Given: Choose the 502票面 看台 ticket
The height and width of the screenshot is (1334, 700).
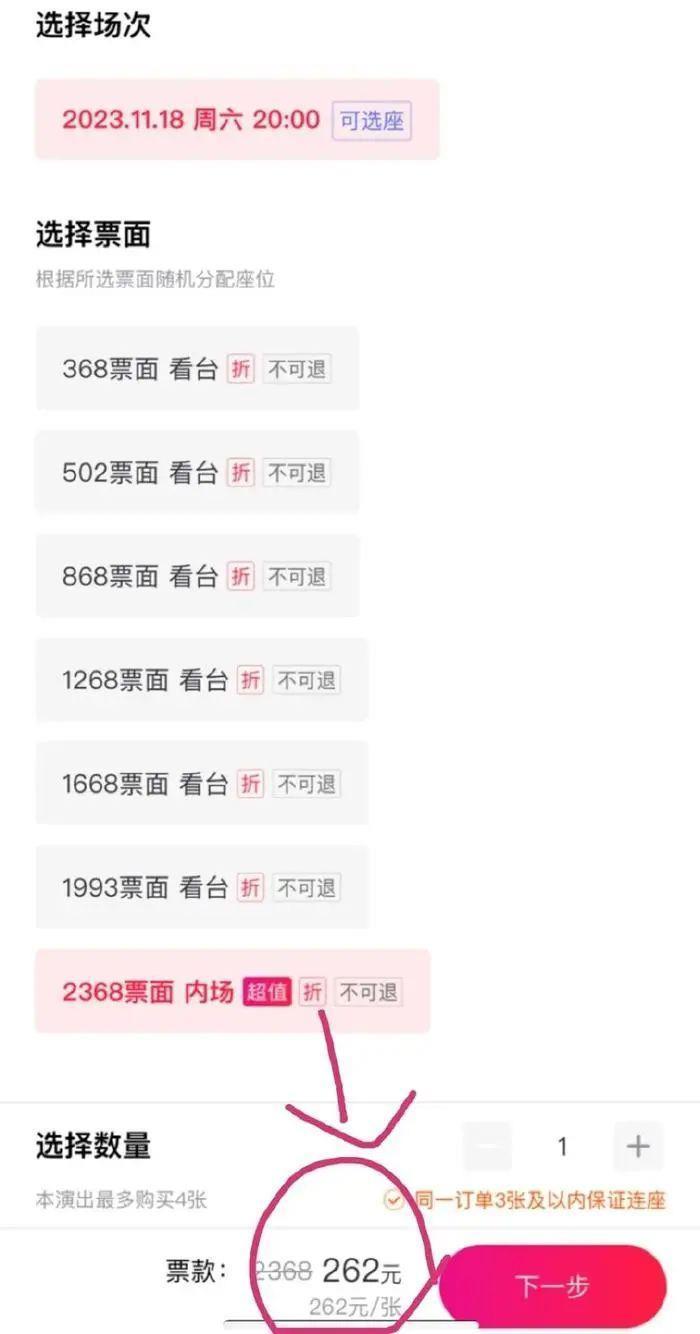Looking at the screenshot, I should [x=196, y=472].
